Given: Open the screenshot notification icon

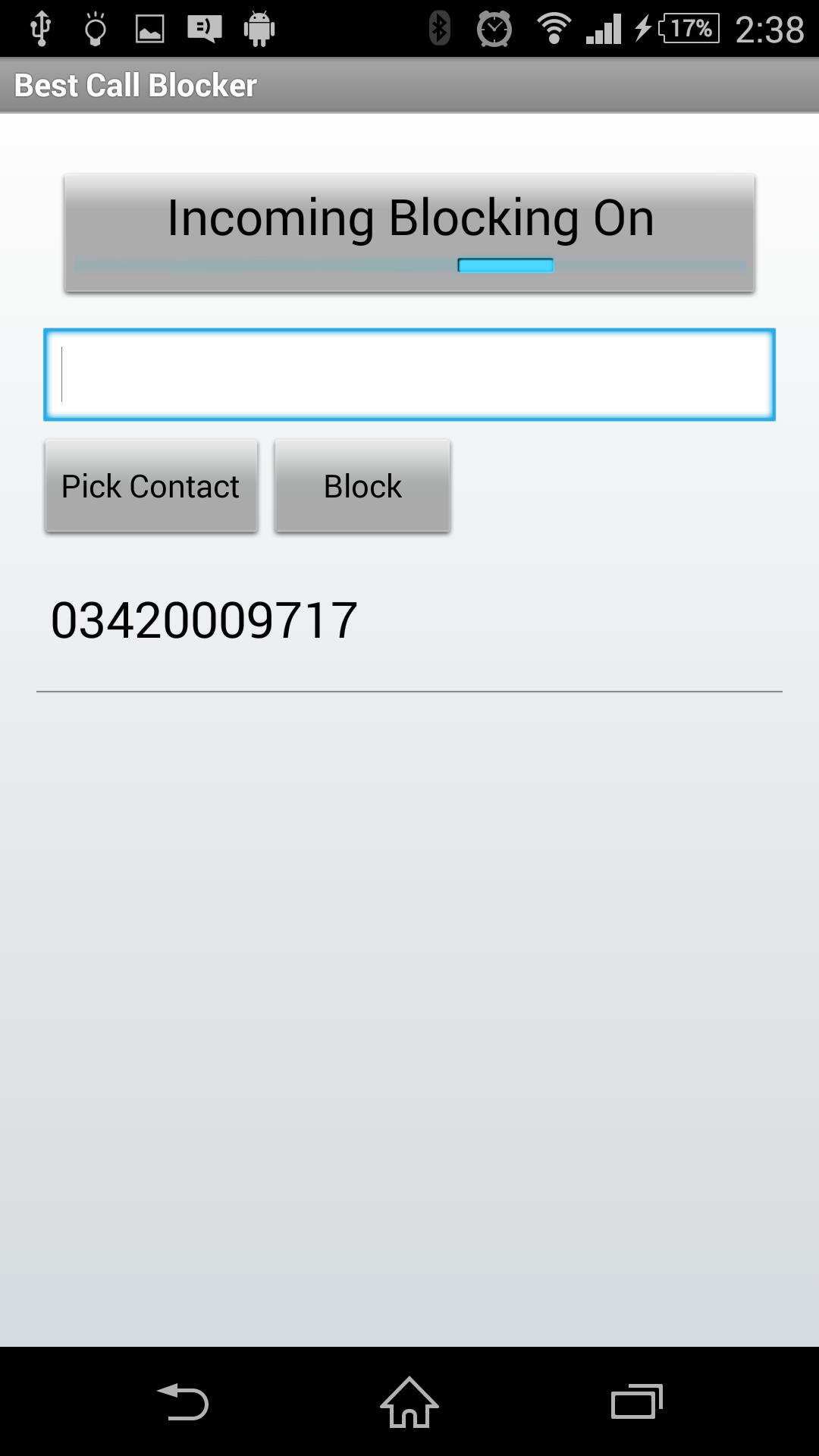Looking at the screenshot, I should [x=149, y=27].
